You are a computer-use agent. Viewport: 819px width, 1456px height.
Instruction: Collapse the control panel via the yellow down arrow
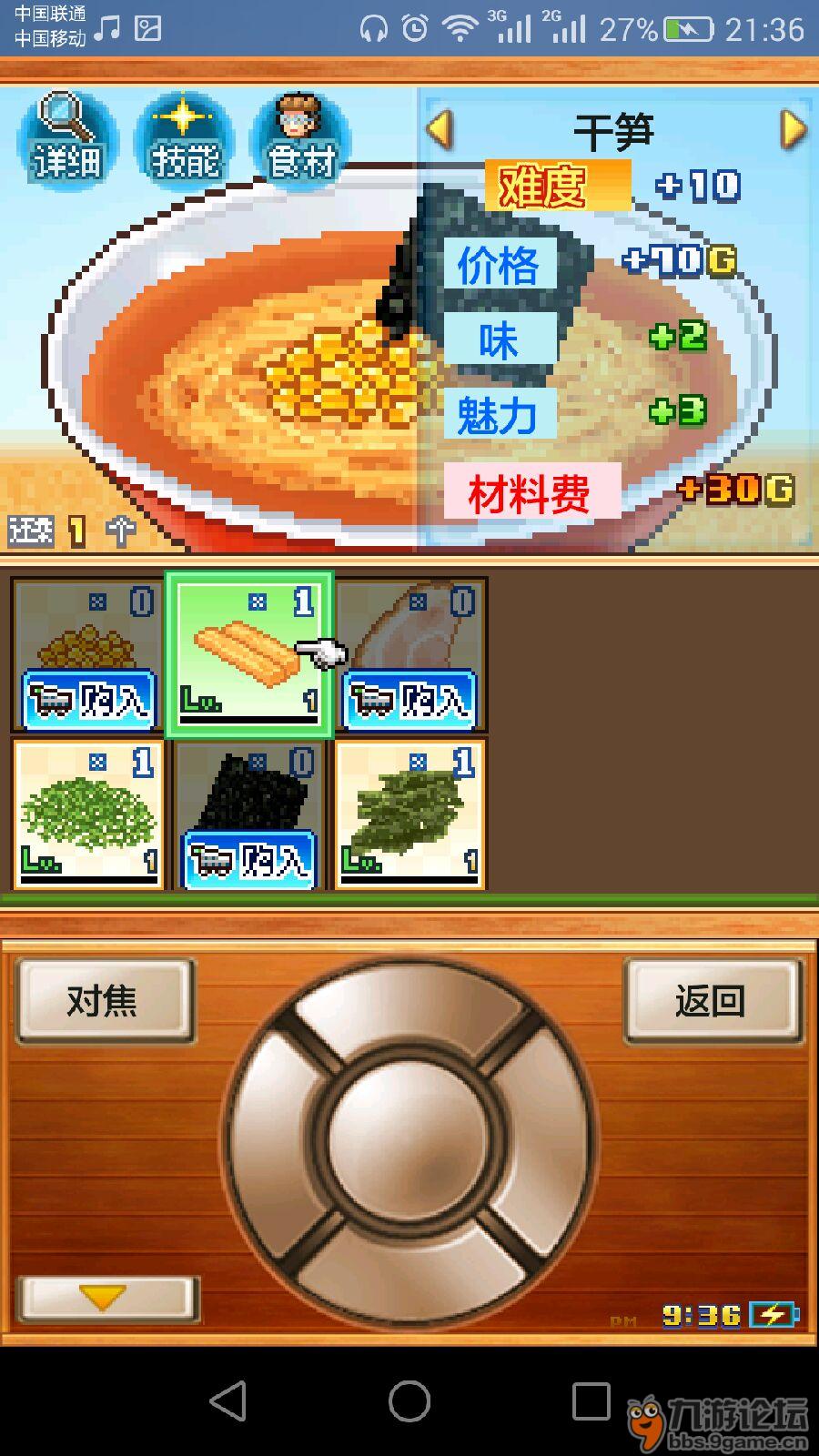click(103, 1297)
